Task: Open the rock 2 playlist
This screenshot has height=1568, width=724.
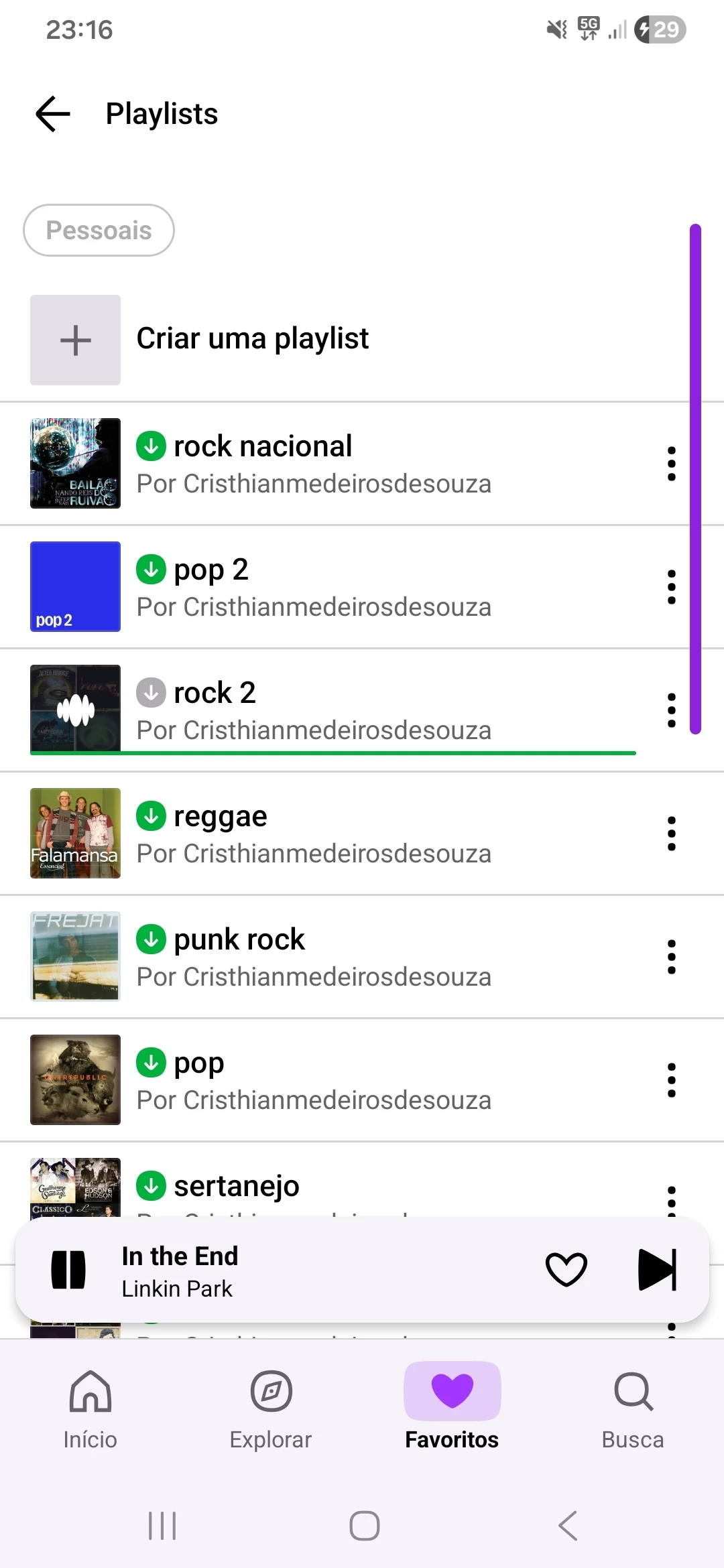Action: pos(314,710)
